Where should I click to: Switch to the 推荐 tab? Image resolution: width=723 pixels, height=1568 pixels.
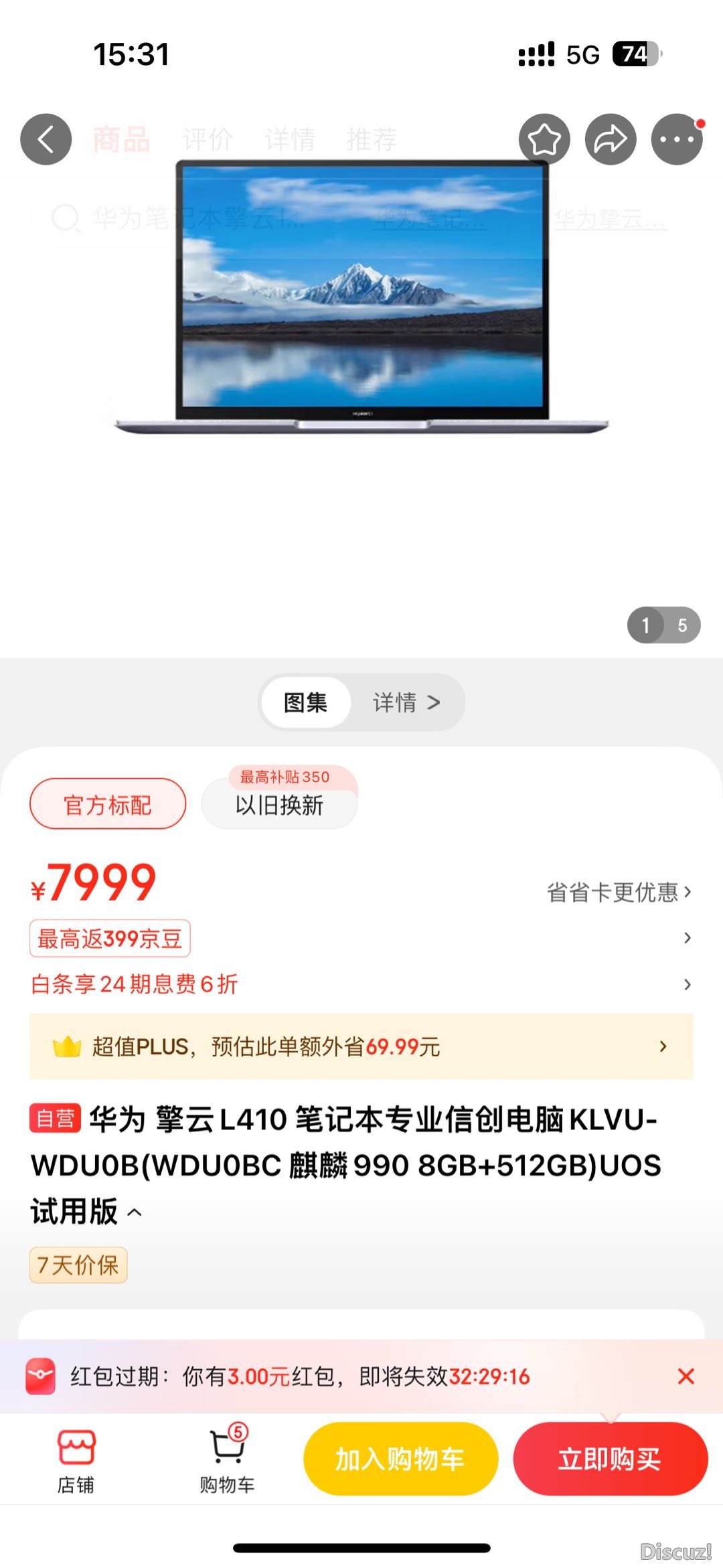pyautogui.click(x=372, y=139)
